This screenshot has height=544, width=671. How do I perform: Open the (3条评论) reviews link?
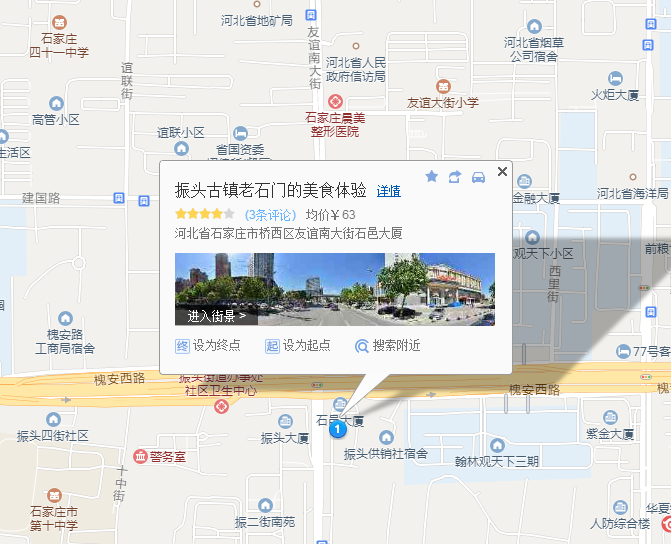[x=271, y=214]
